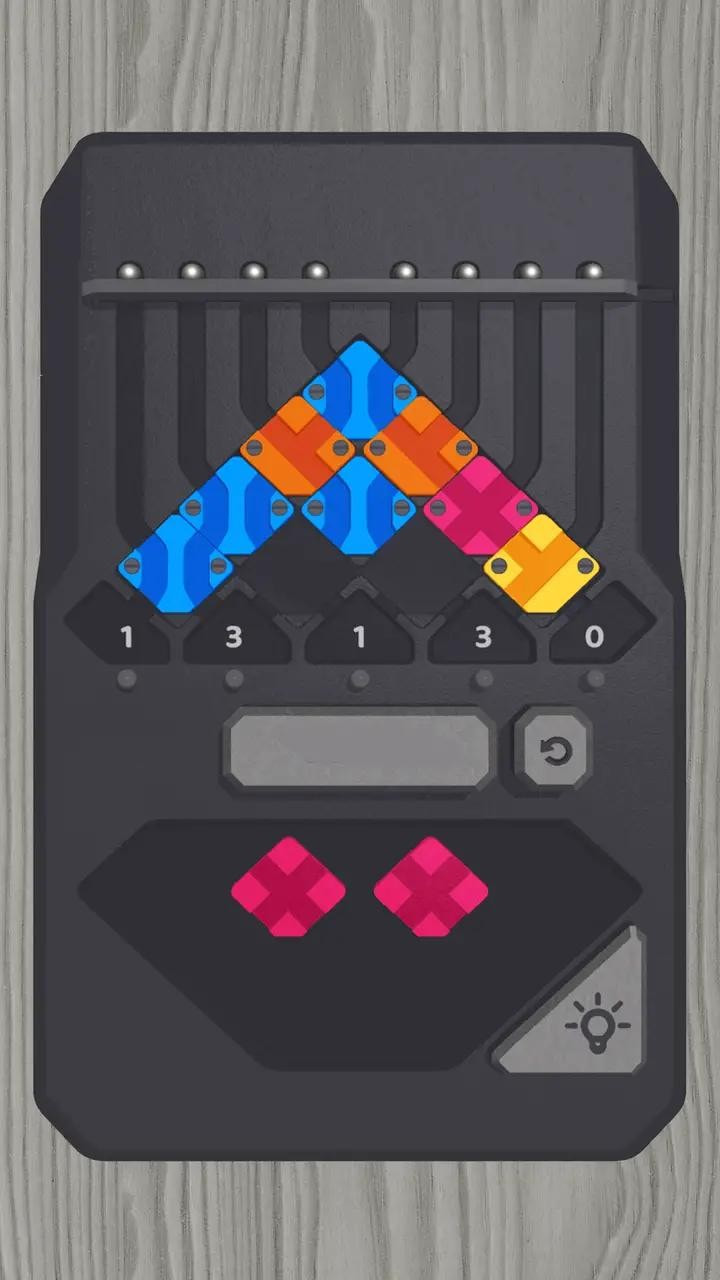Tap the wide blank gray button
Screen dimensions: 720x1280
(359, 750)
